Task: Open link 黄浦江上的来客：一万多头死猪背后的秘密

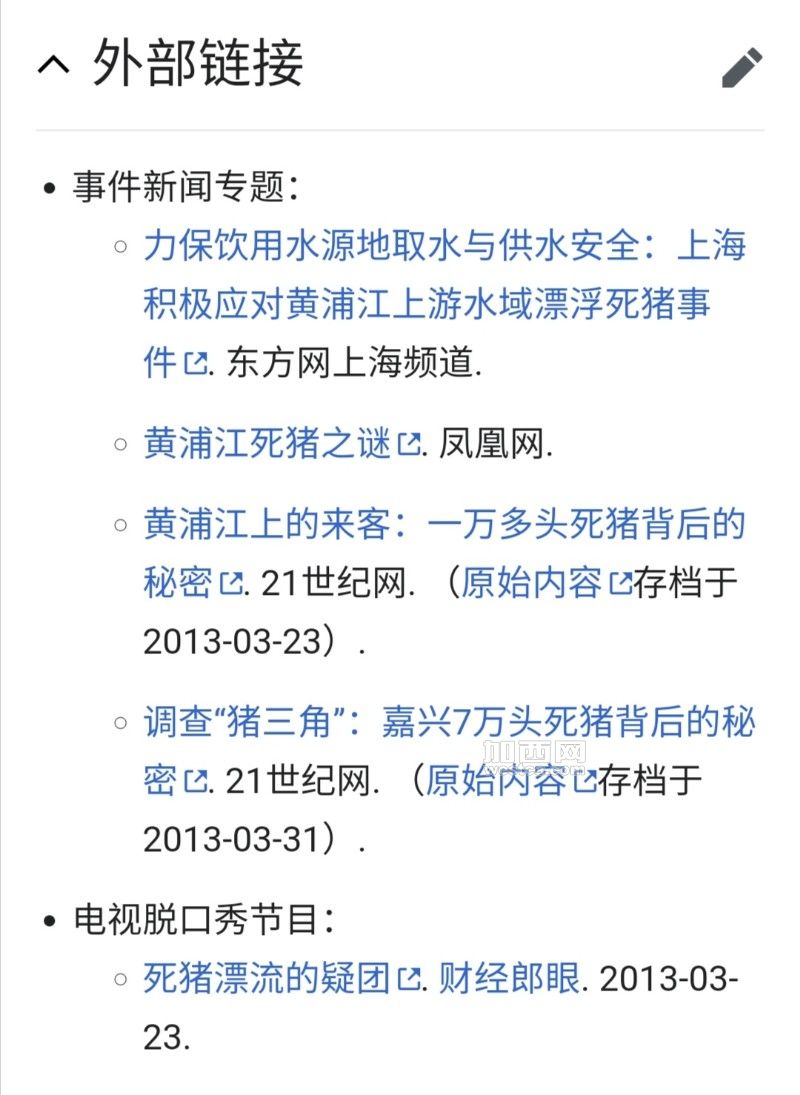Action: coord(444,524)
